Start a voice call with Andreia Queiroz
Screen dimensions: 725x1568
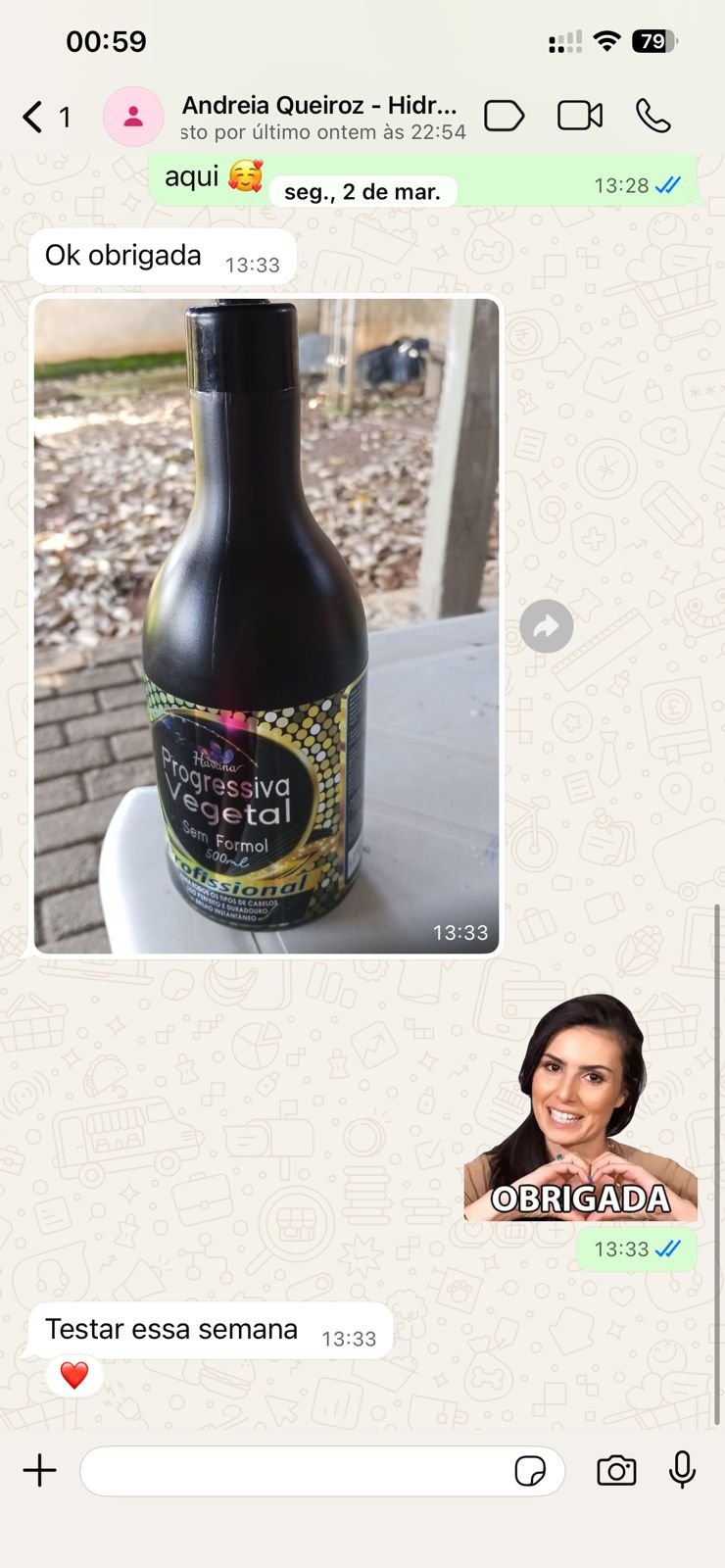(x=652, y=115)
